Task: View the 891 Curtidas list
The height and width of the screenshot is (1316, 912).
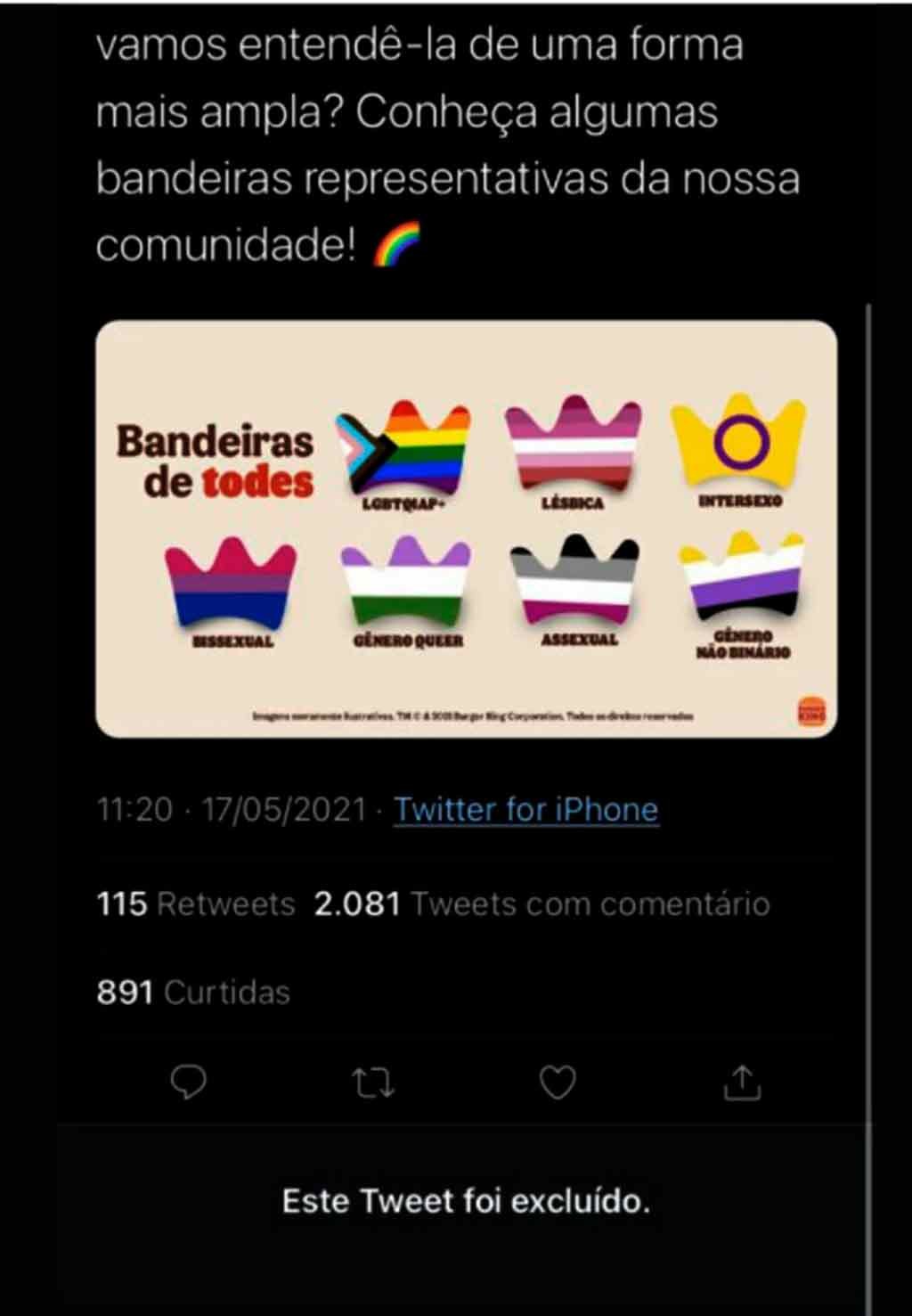Action: click(x=193, y=992)
